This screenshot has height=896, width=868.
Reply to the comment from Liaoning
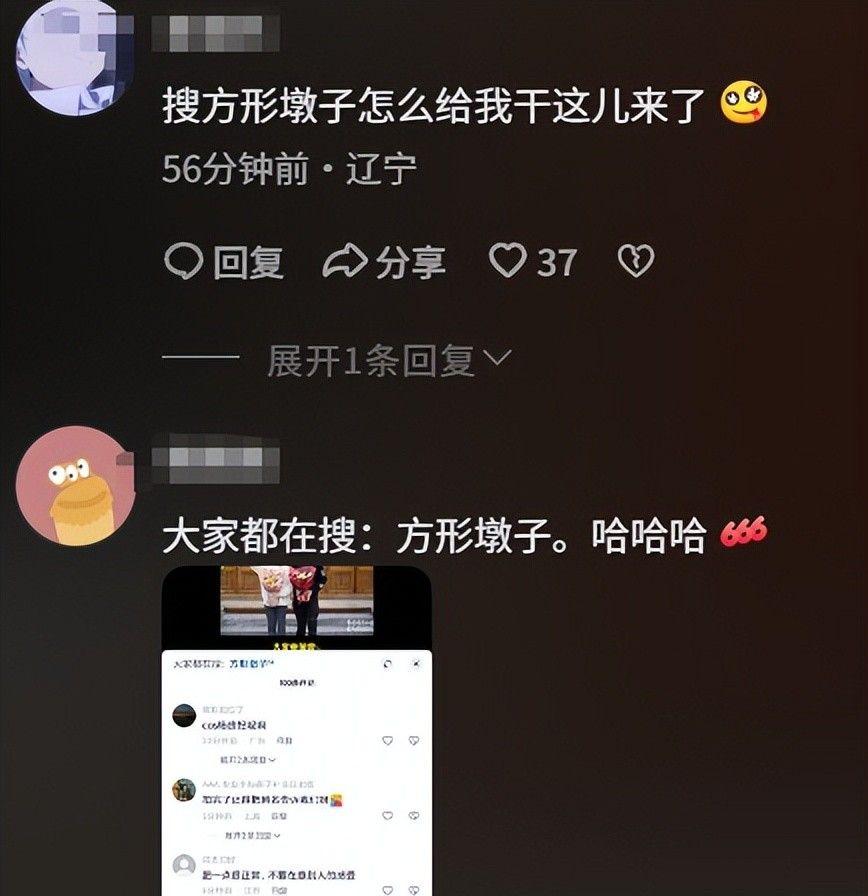[224, 263]
